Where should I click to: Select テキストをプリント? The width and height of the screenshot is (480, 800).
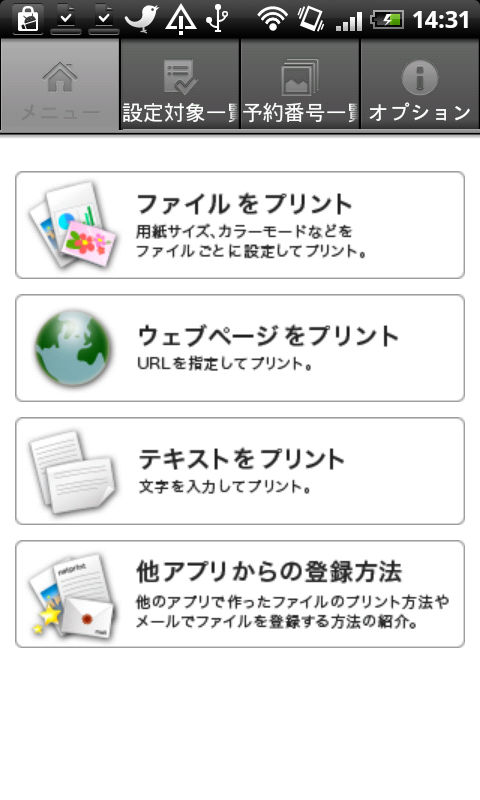pyautogui.click(x=240, y=471)
